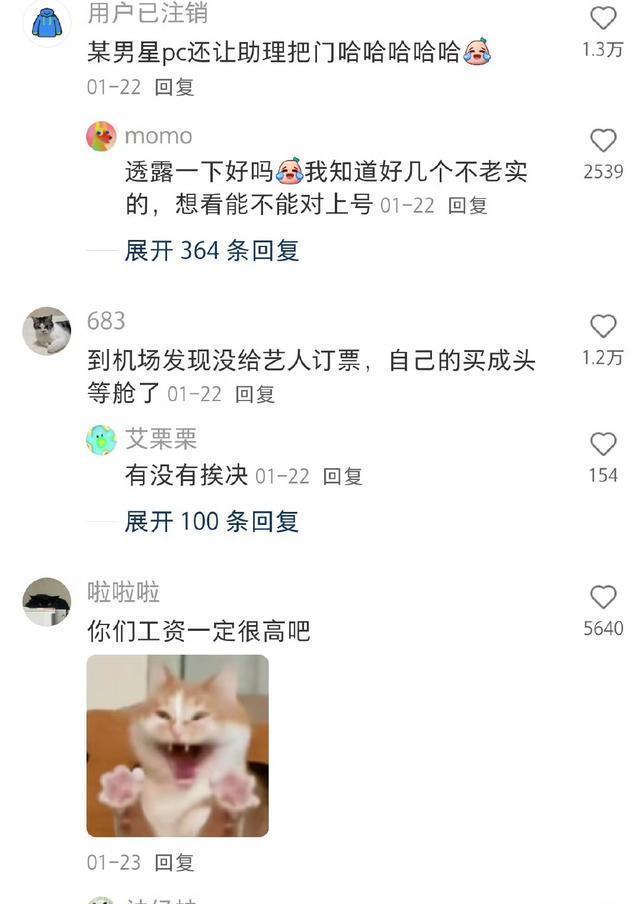The image size is (640, 904).
Task: Open 艾栗栗's profile avatar
Action: 101,440
